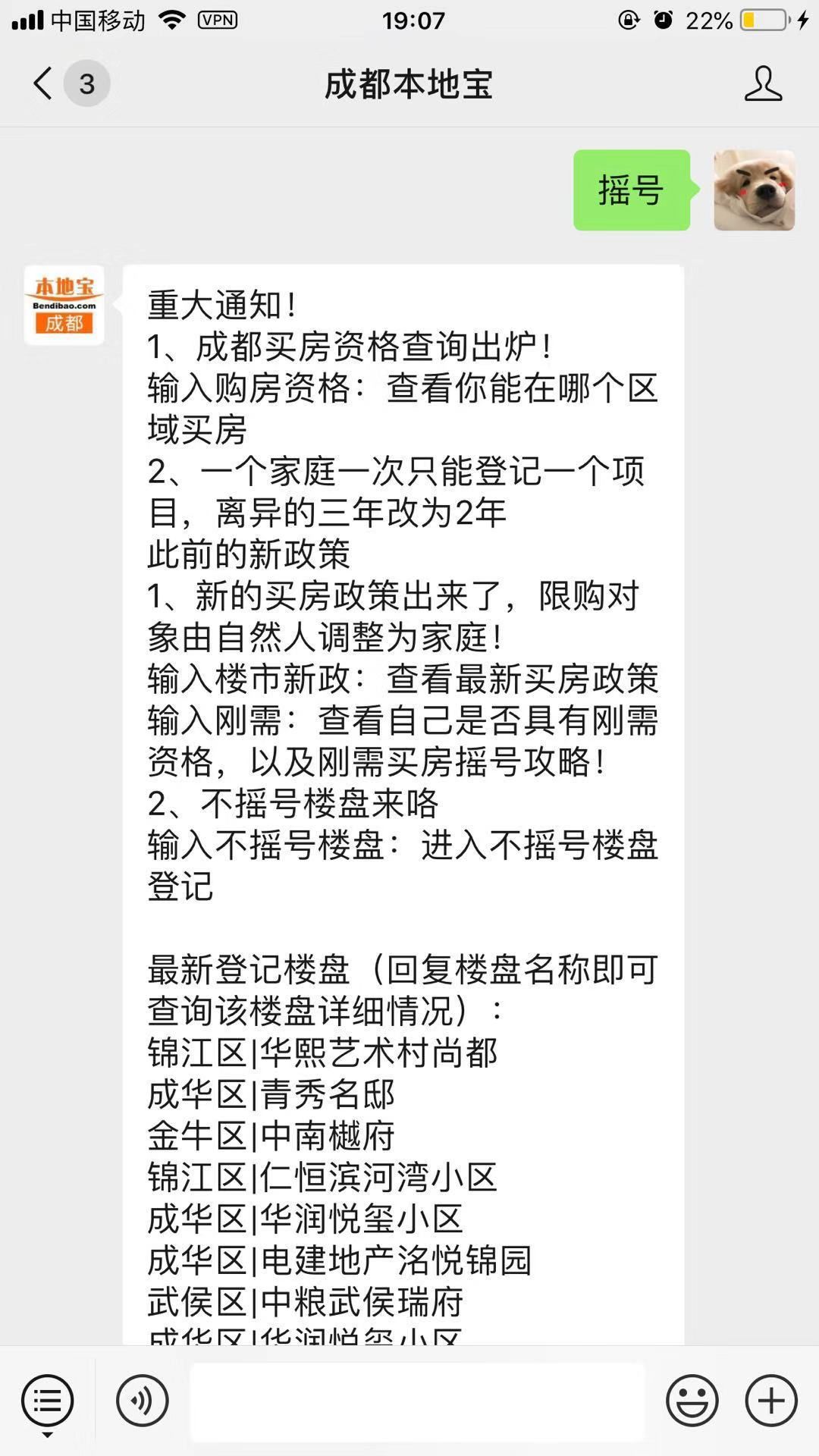Open the official account custom menu icon
This screenshot has width=819, height=1456.
click(45, 1399)
